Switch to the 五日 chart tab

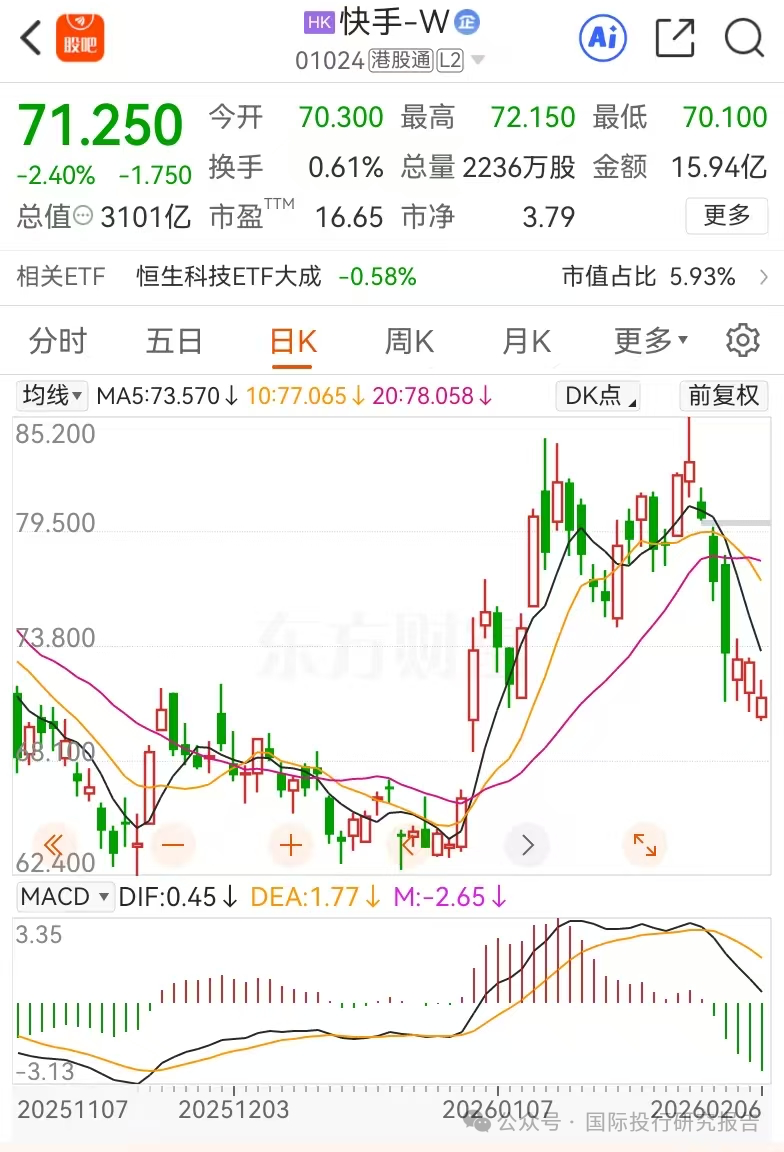(x=174, y=341)
